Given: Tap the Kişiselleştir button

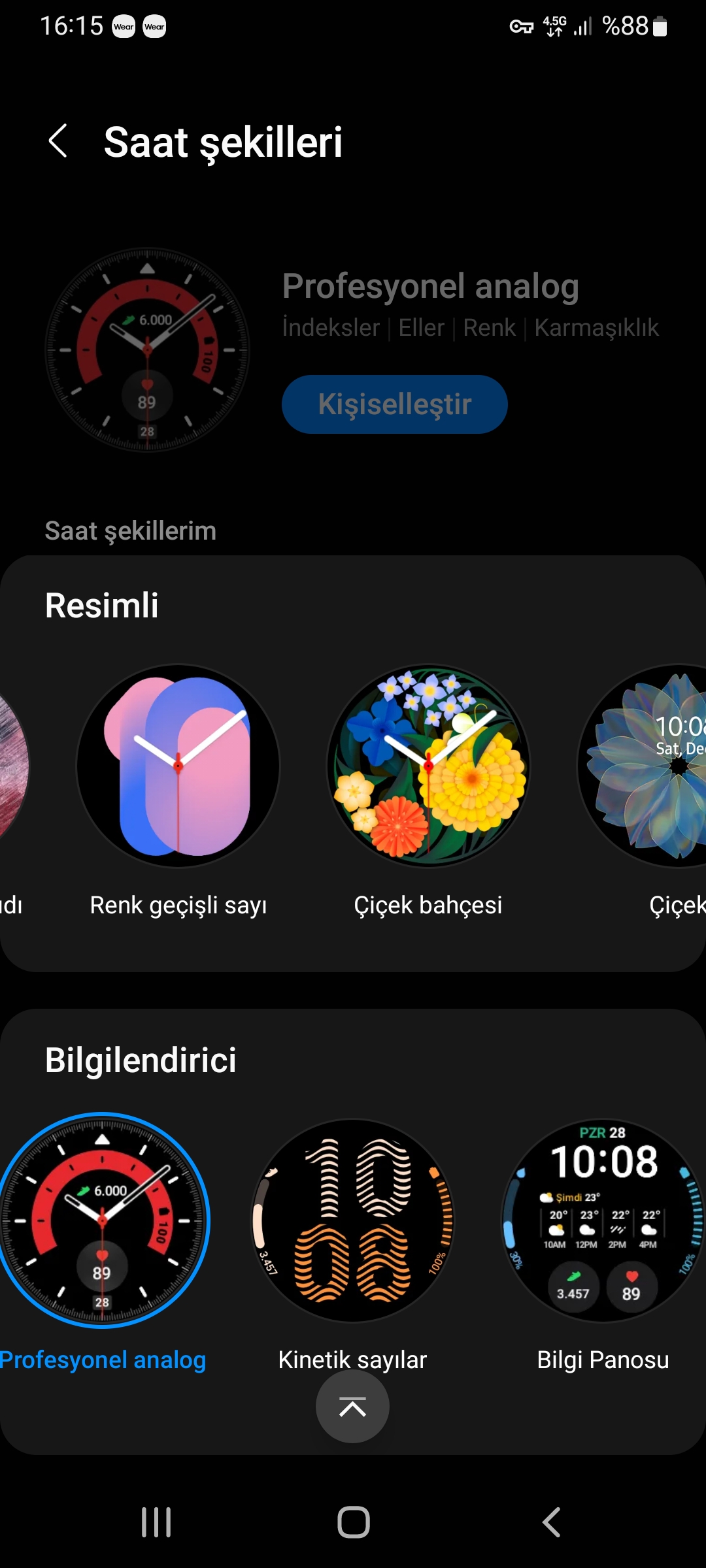Looking at the screenshot, I should [x=395, y=404].
